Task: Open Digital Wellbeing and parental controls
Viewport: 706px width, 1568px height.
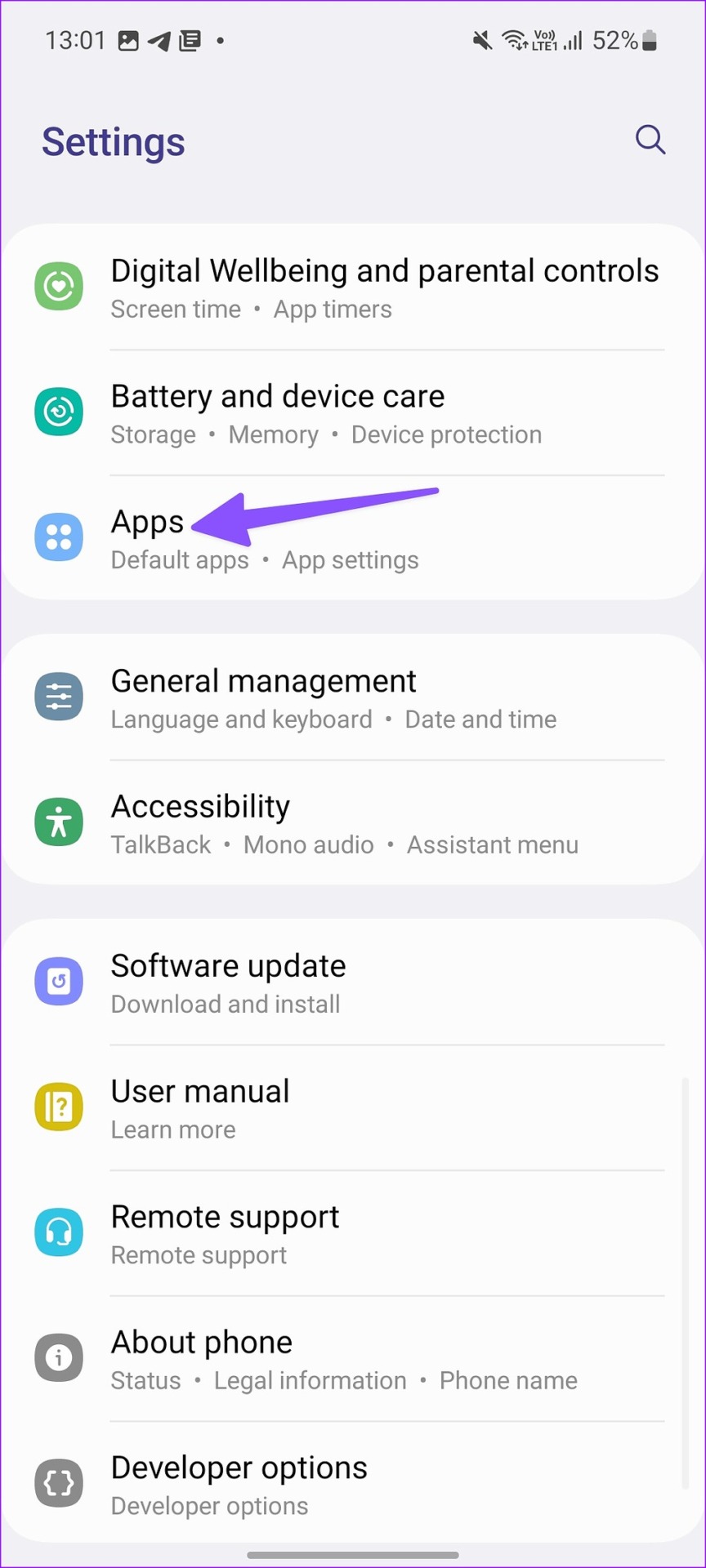Action: point(353,287)
